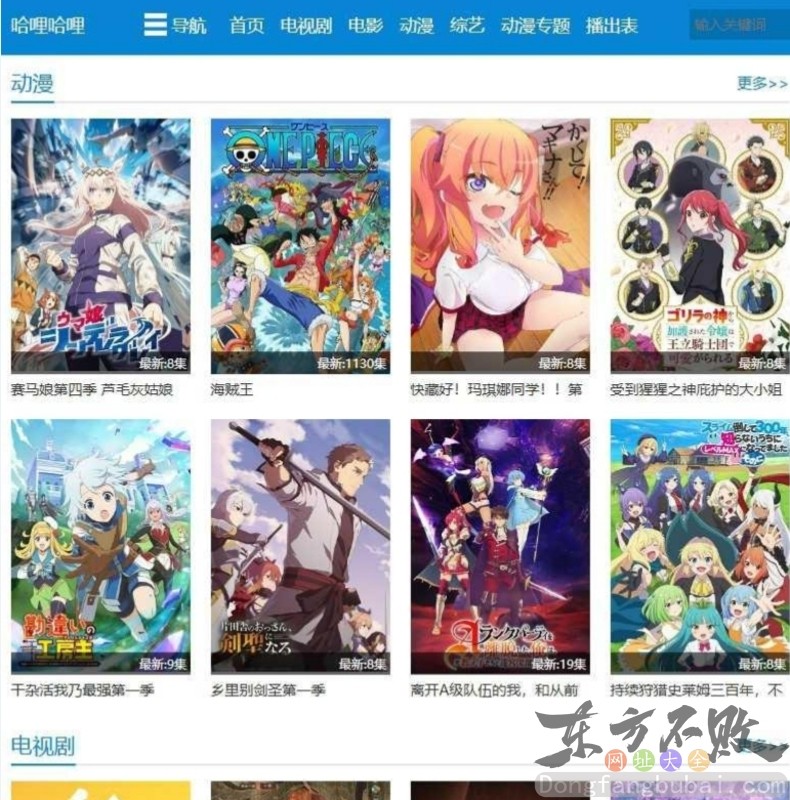
Task: Go to 首页 tab
Action: pos(246,25)
